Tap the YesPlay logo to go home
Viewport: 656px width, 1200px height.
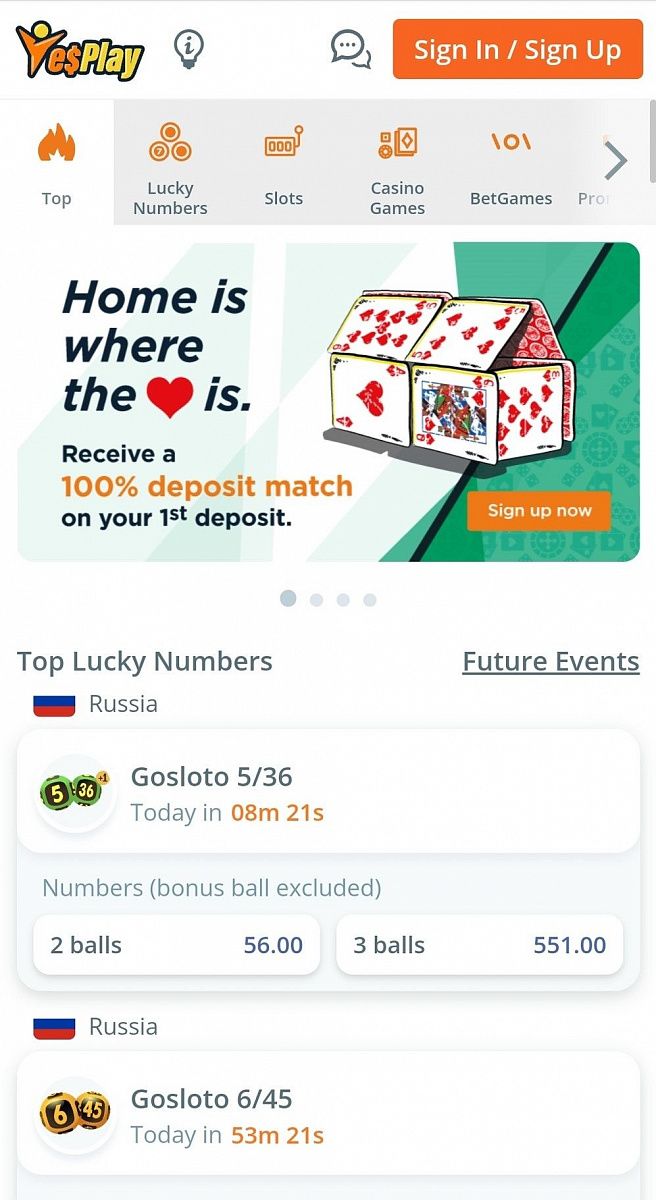(x=80, y=50)
